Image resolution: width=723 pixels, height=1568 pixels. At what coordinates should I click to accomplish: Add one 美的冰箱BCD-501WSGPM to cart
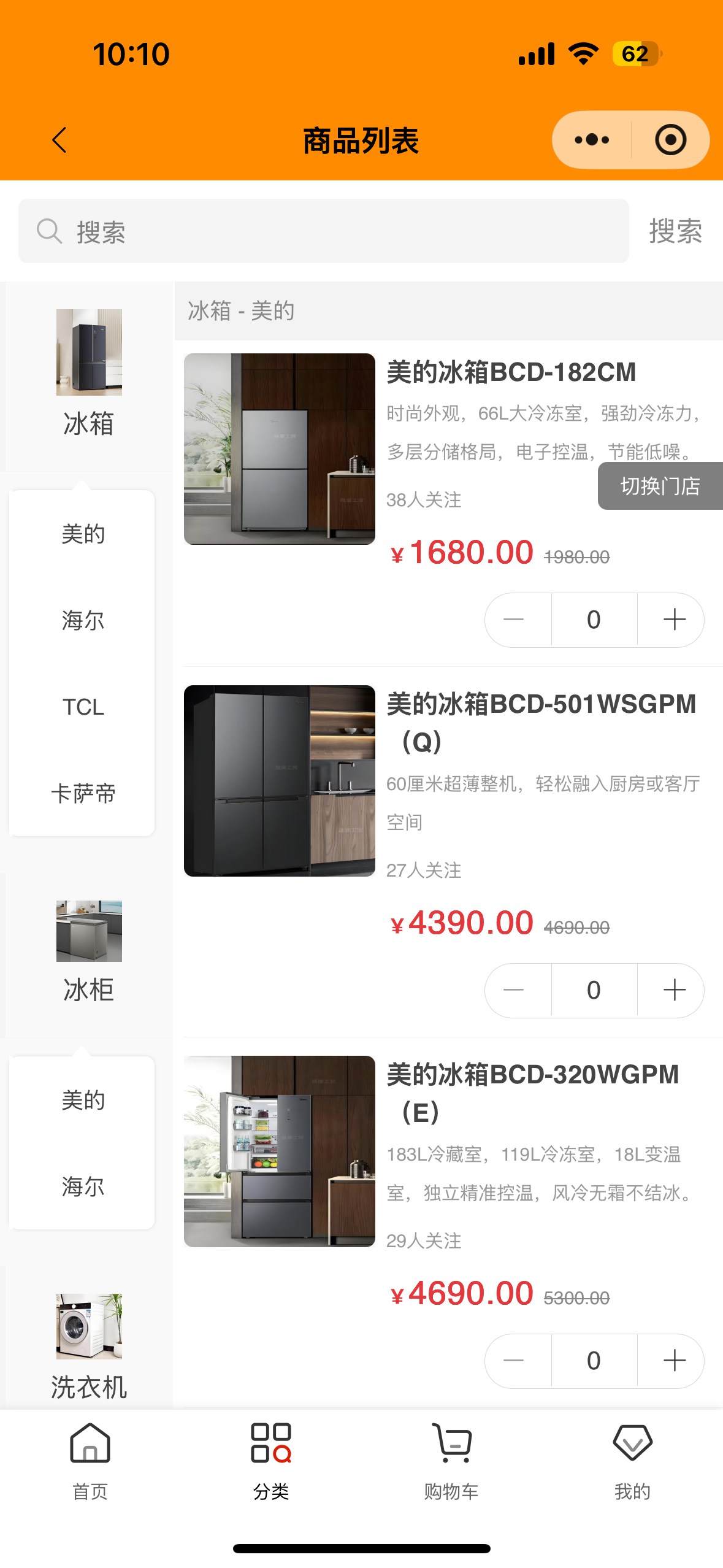[x=674, y=990]
